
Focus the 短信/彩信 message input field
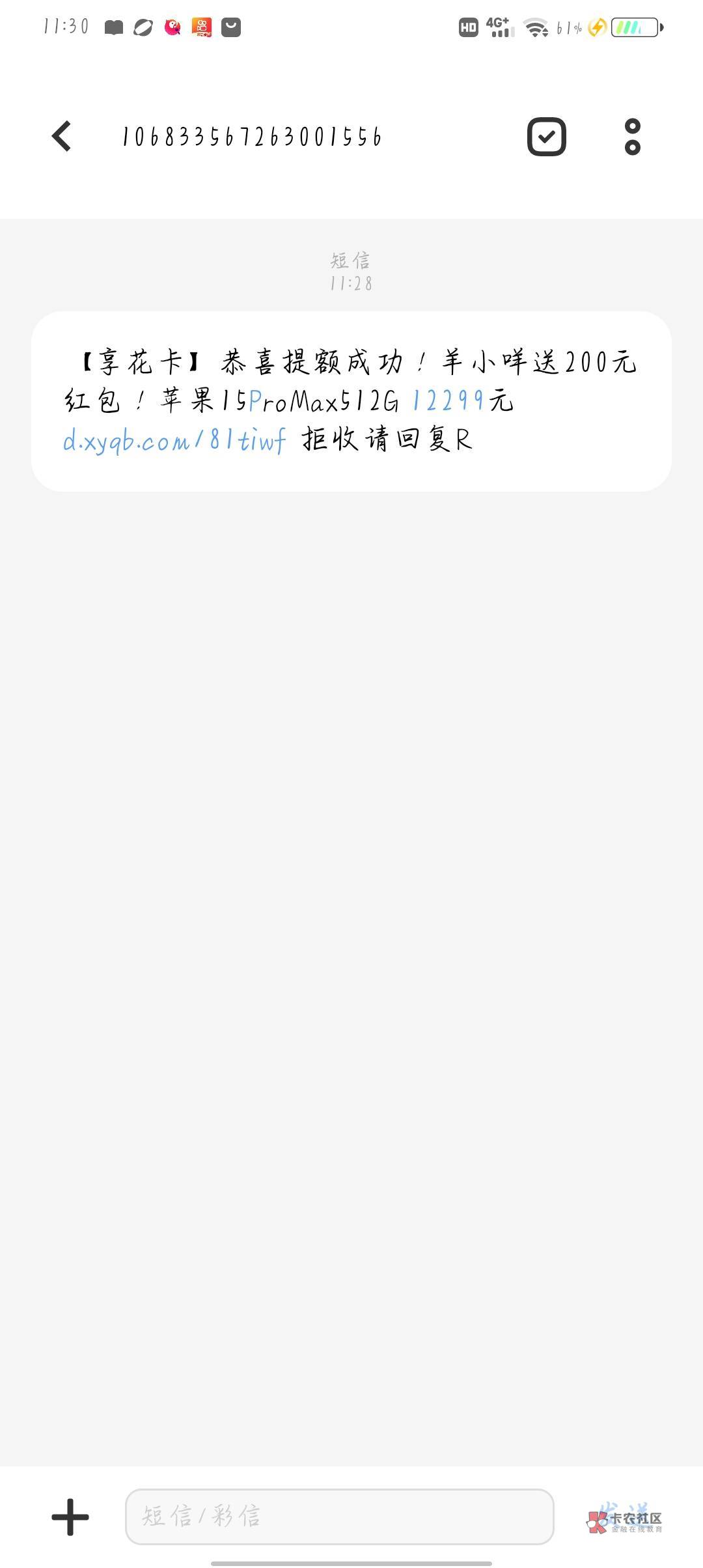339,1517
